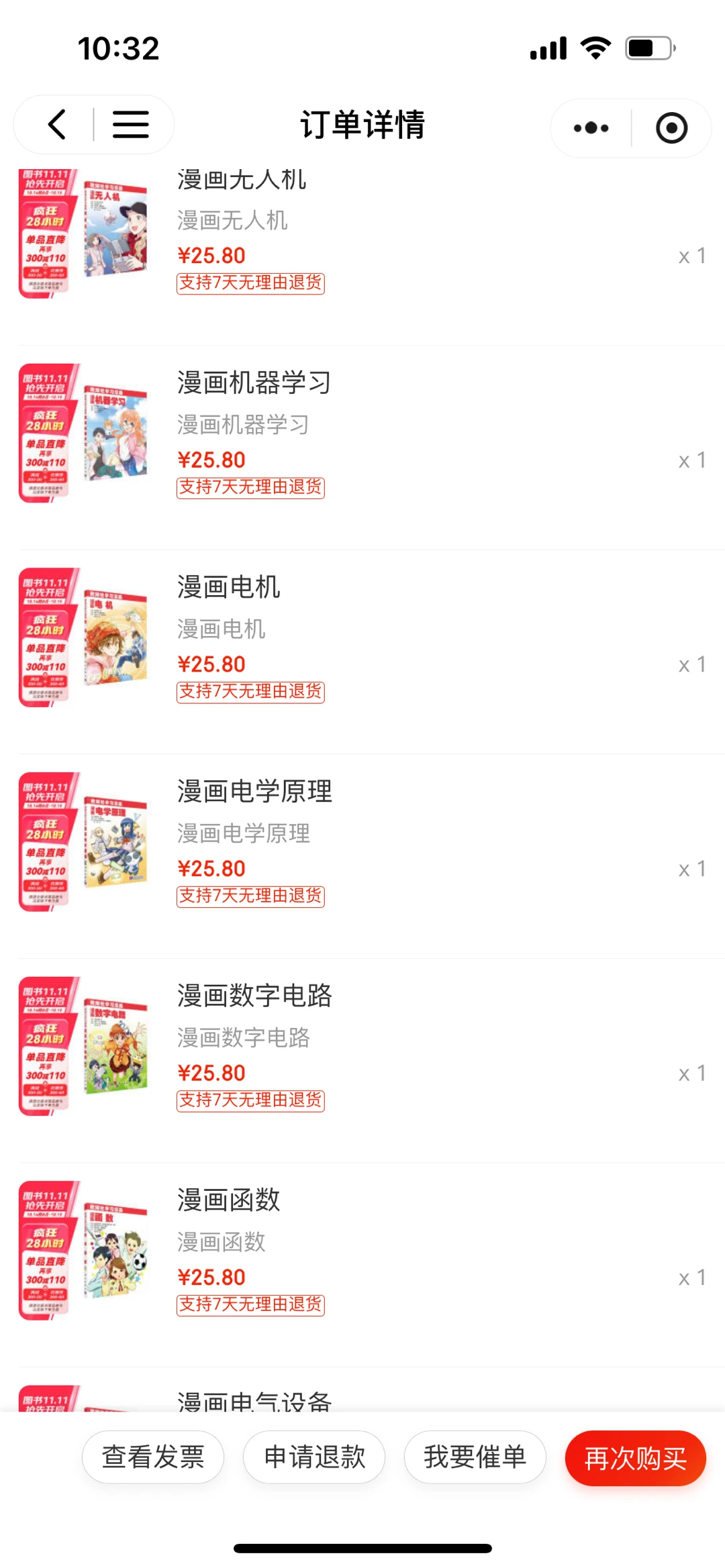Open the 漫画机器学习 product

[x=254, y=383]
